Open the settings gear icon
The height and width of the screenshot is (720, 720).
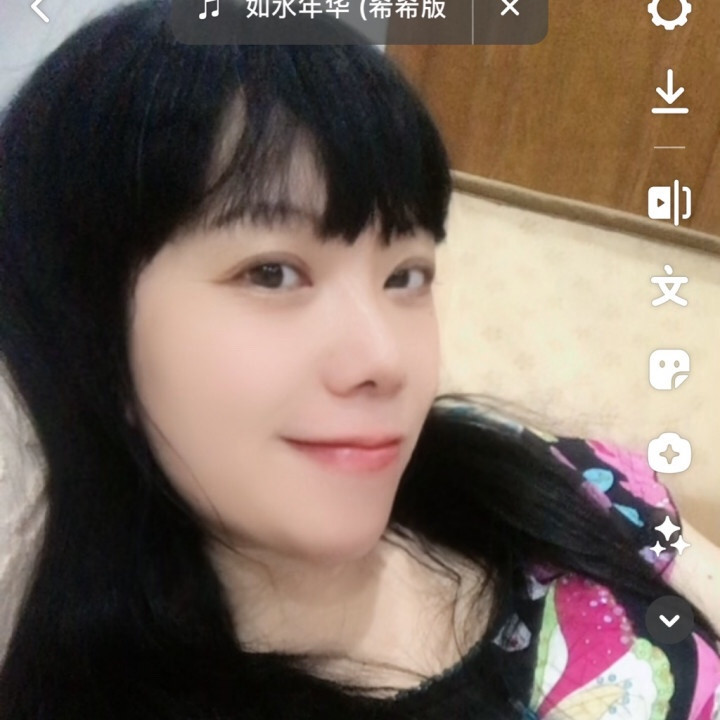coord(669,12)
